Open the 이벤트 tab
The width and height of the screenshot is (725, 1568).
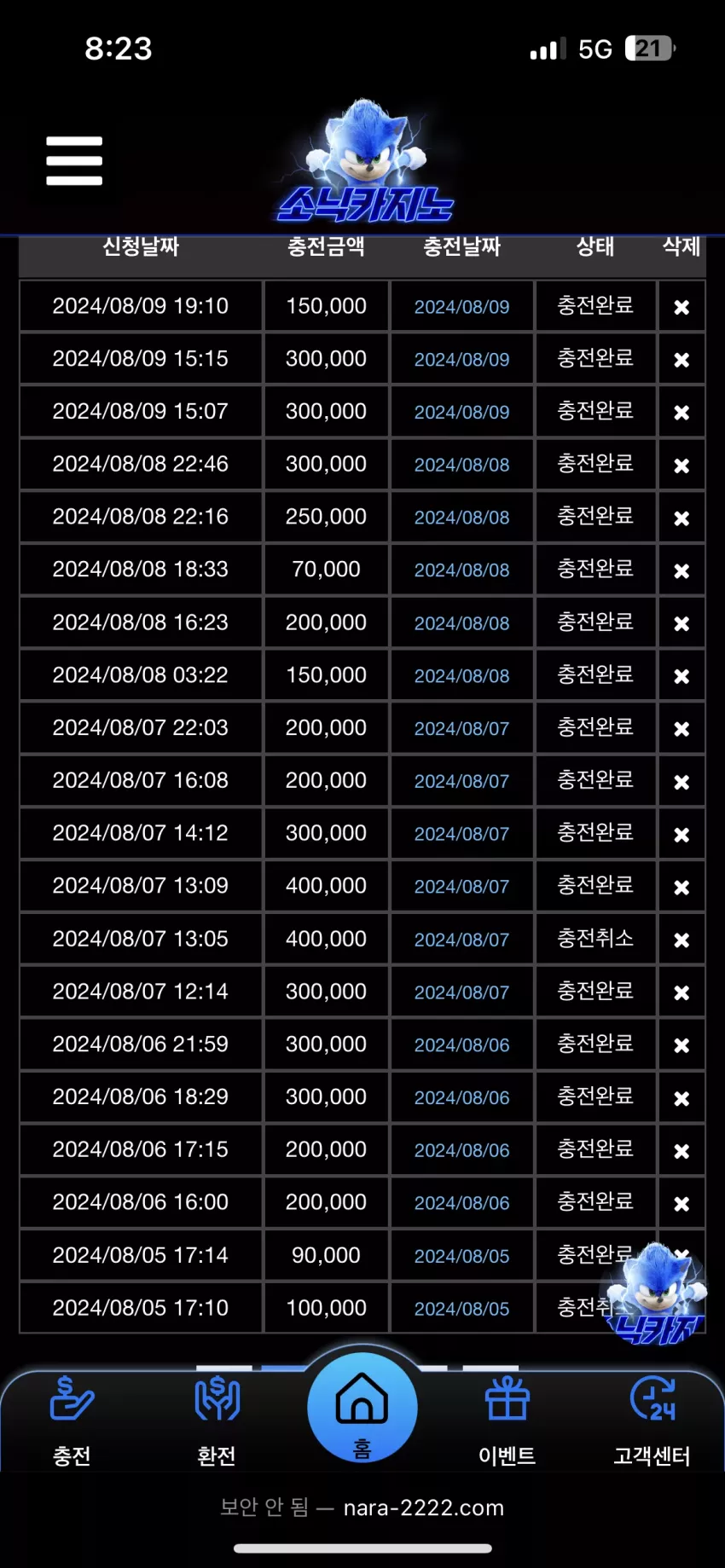pos(507,1420)
